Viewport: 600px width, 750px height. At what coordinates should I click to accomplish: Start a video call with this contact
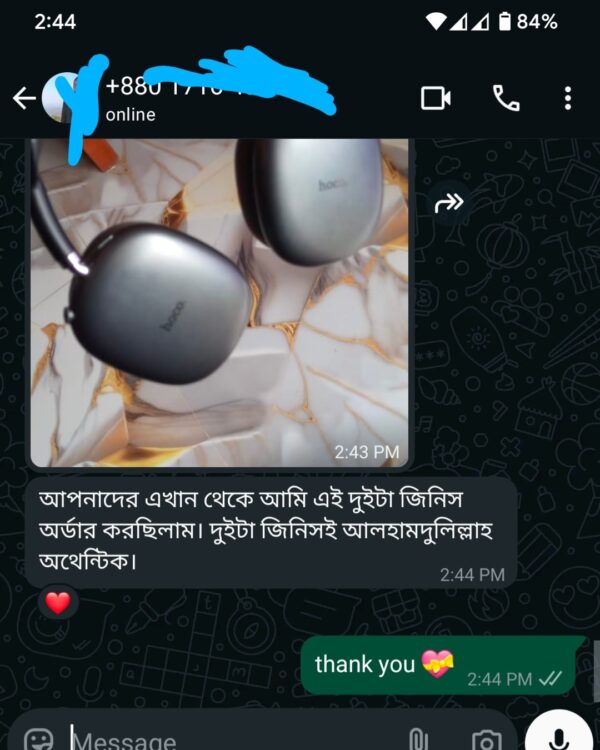436,98
